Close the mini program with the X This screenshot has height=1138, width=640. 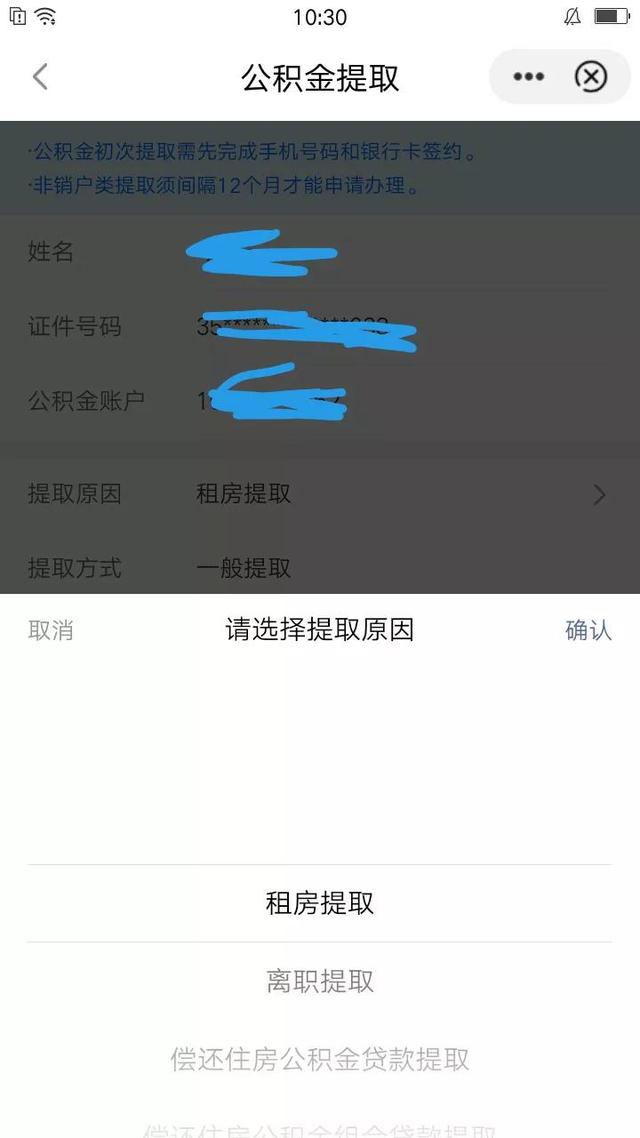[x=591, y=76]
